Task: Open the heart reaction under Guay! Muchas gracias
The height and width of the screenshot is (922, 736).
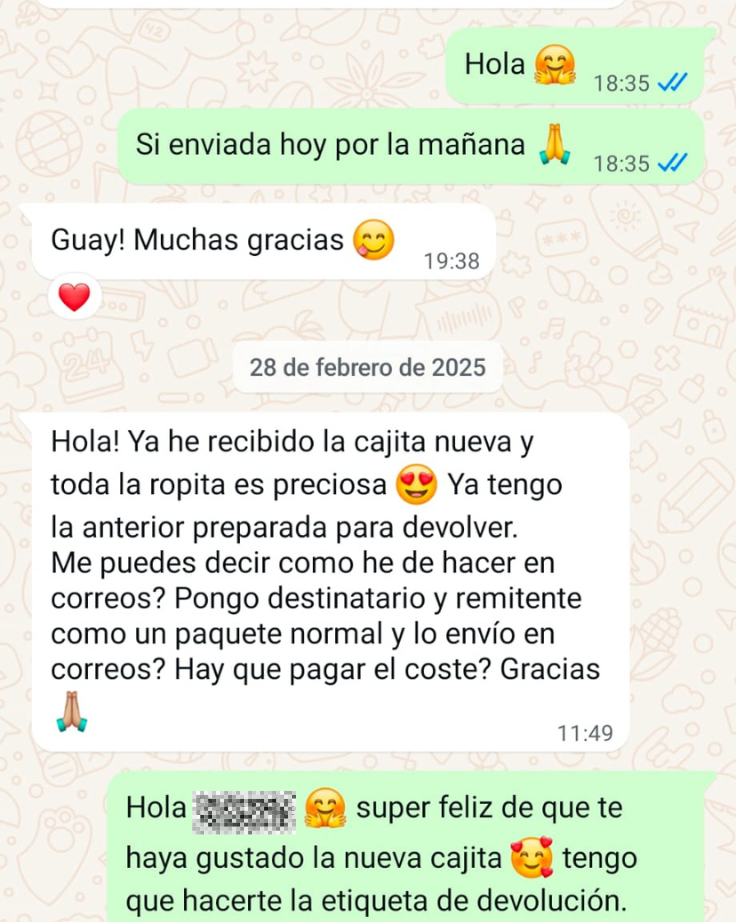Action: (74, 297)
